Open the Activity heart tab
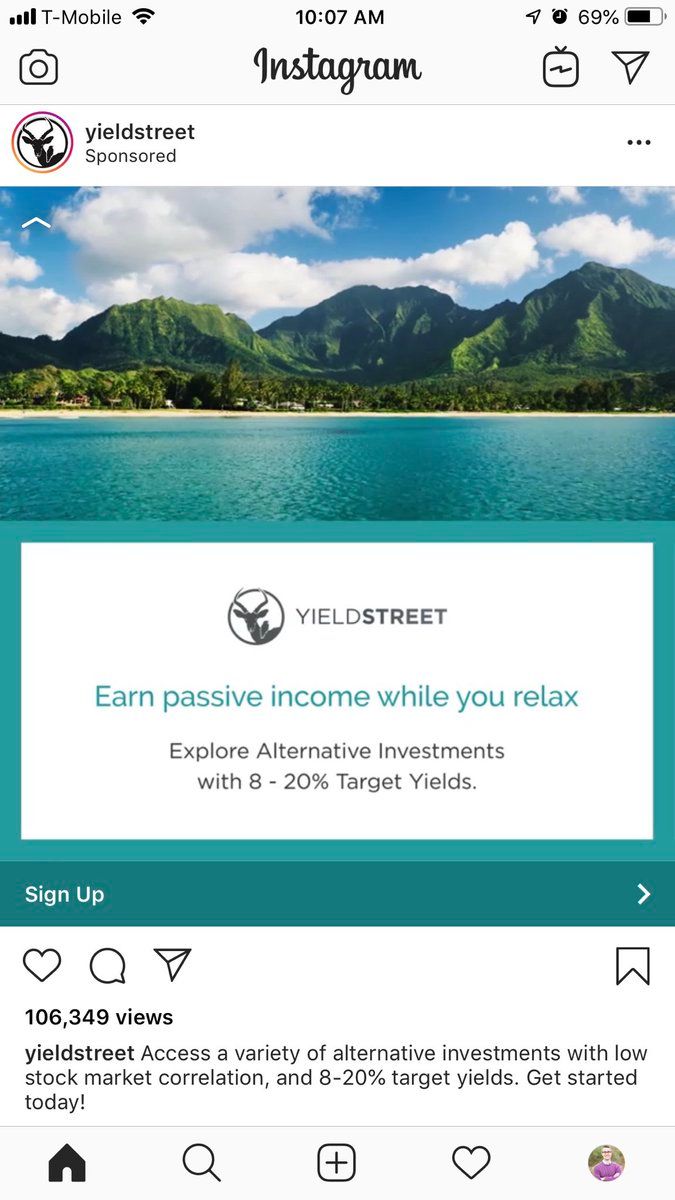This screenshot has height=1200, width=675. coord(471,1163)
